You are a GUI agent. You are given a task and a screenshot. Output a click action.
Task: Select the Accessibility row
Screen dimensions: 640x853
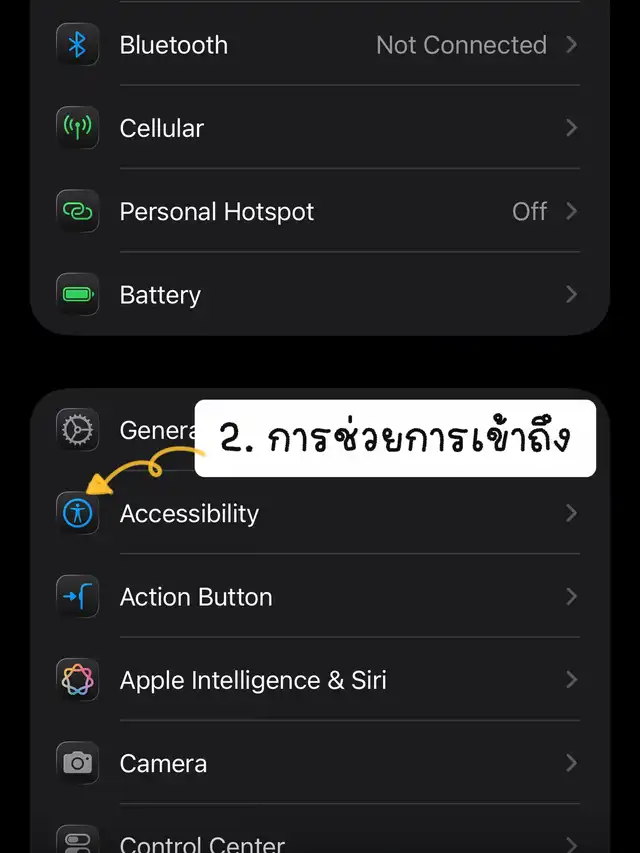point(320,514)
